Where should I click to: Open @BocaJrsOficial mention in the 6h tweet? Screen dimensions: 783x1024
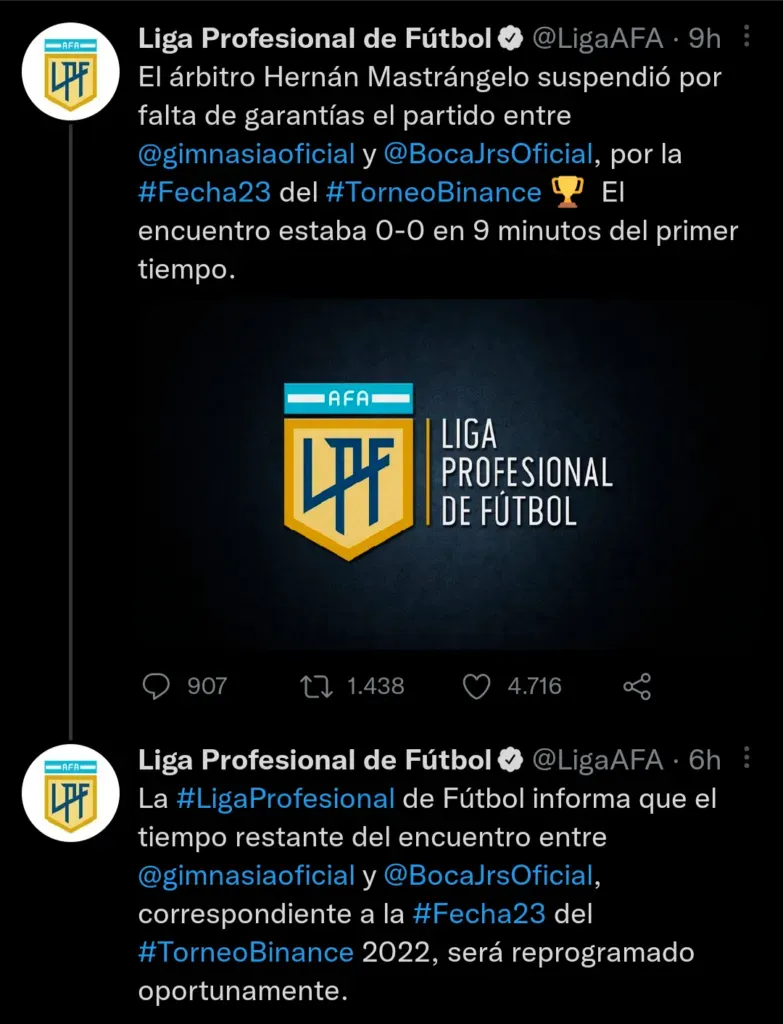[x=489, y=875]
